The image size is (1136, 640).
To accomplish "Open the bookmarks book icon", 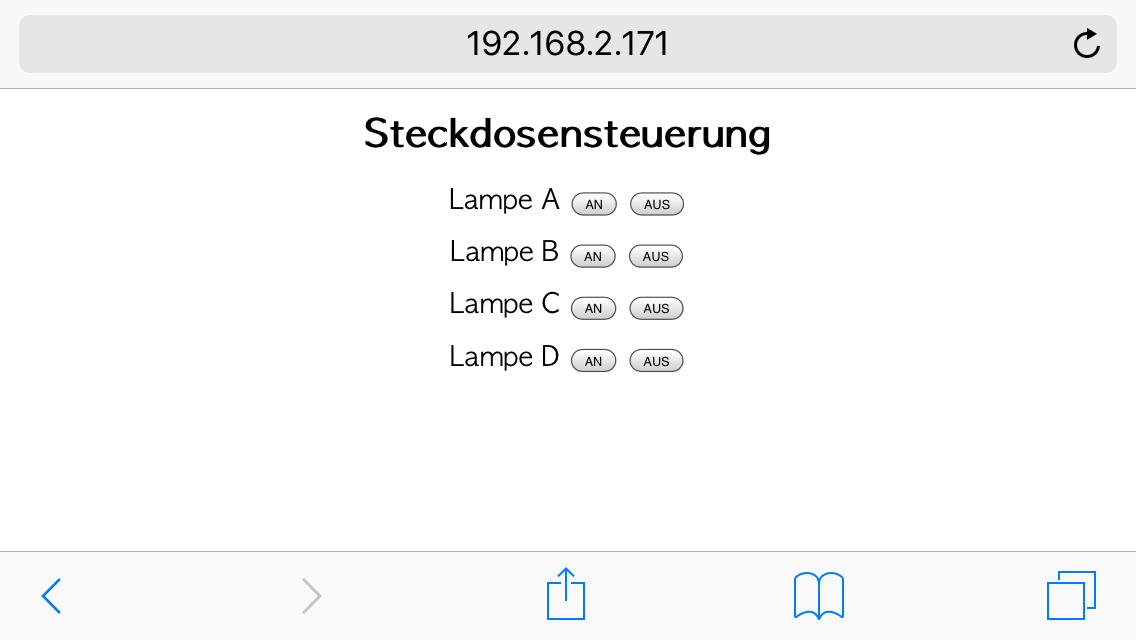I will 819,596.
